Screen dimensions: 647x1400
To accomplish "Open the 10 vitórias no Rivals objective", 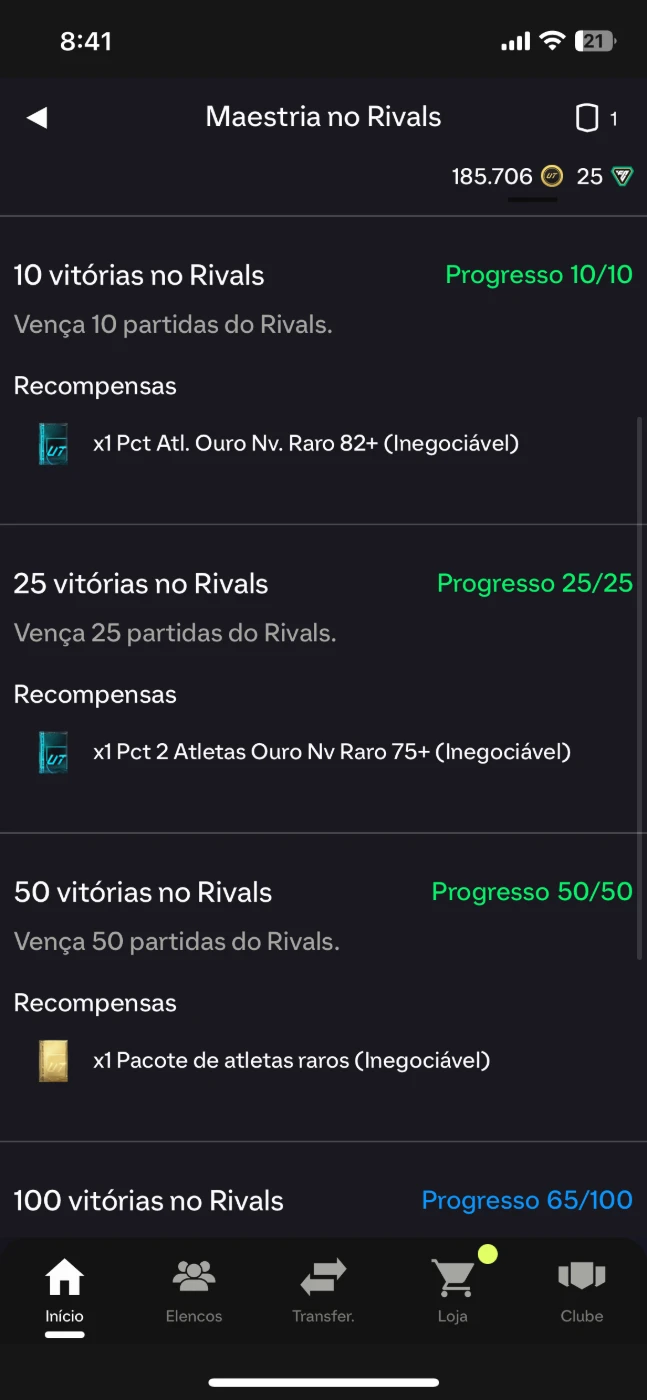I will coord(323,370).
